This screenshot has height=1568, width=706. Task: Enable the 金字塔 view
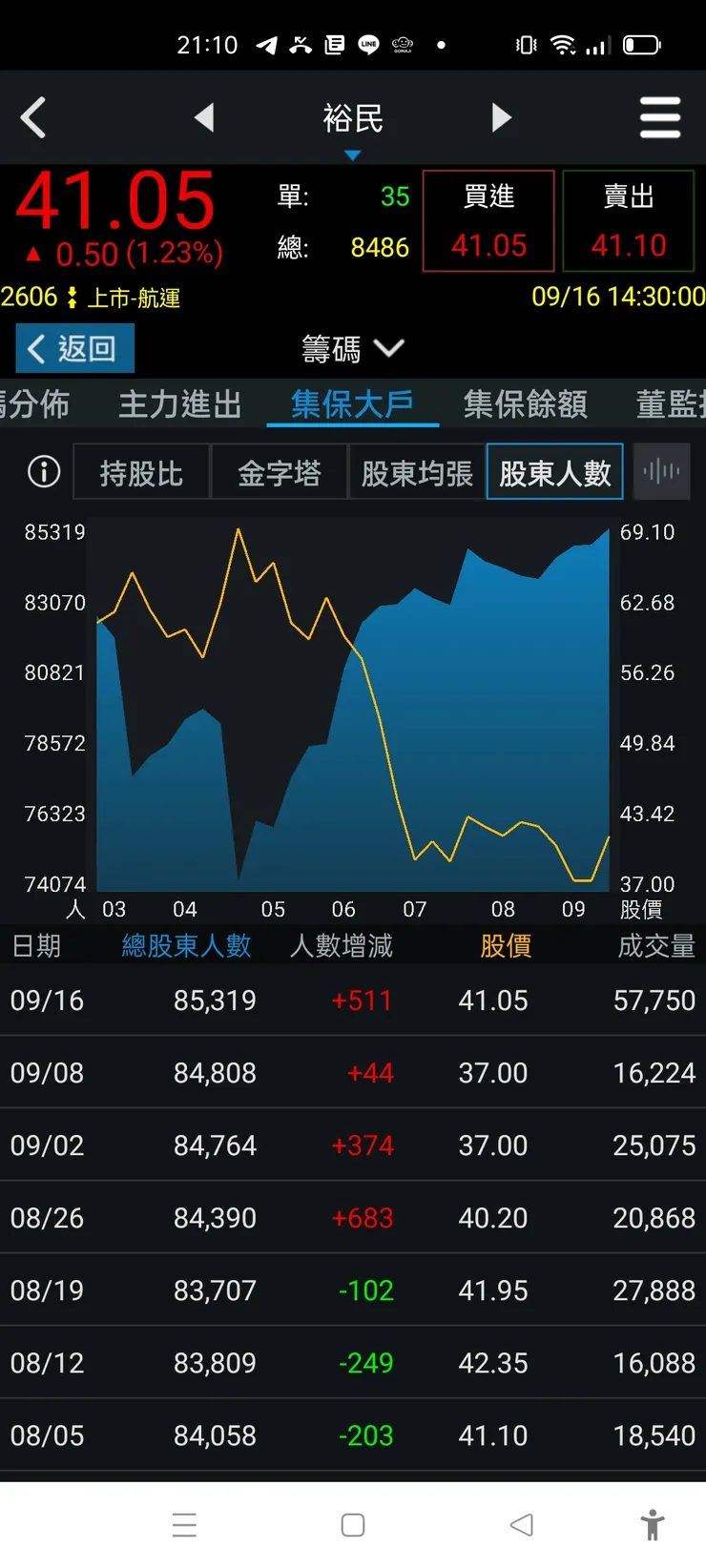tap(279, 471)
